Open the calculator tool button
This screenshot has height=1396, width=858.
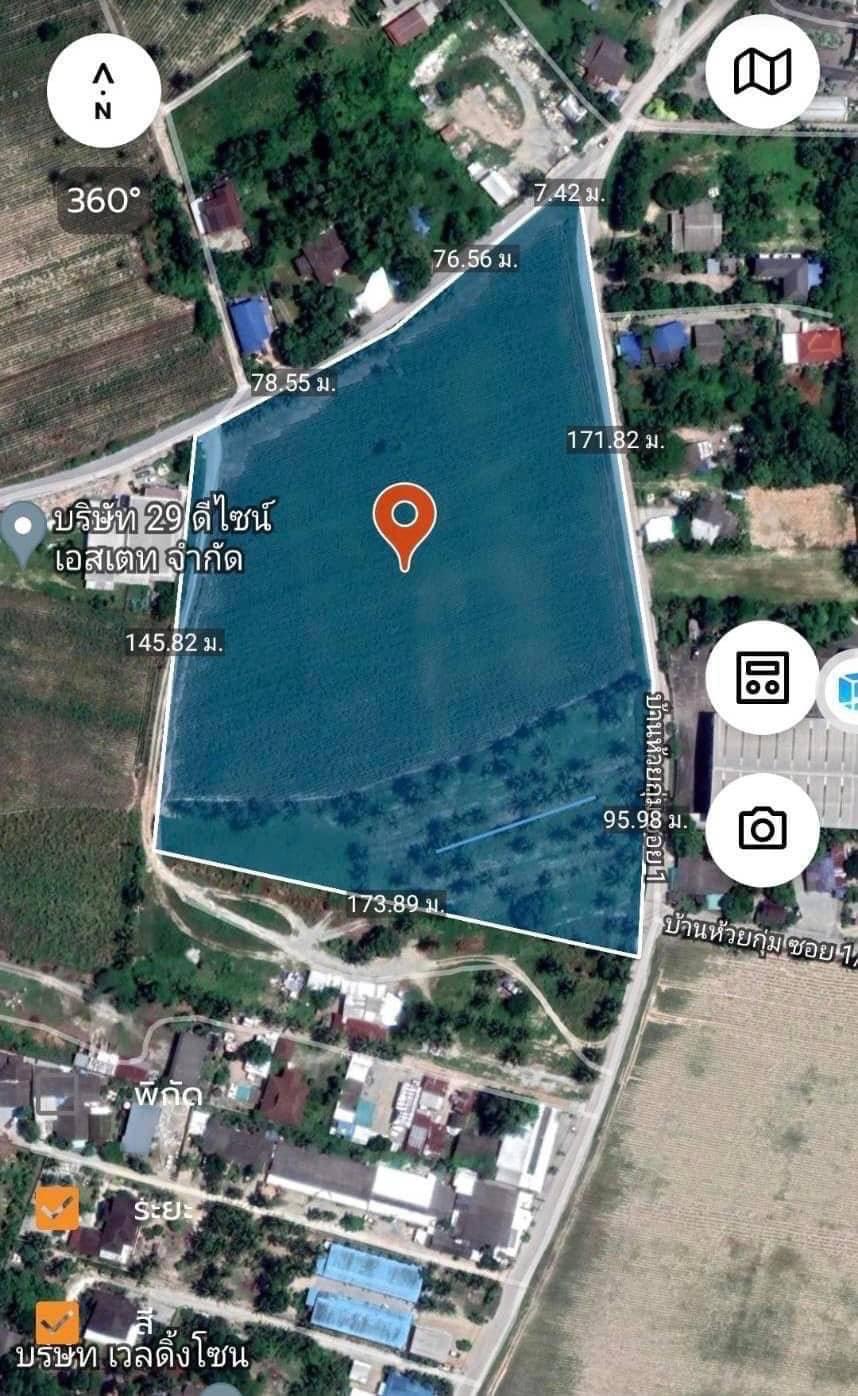762,678
